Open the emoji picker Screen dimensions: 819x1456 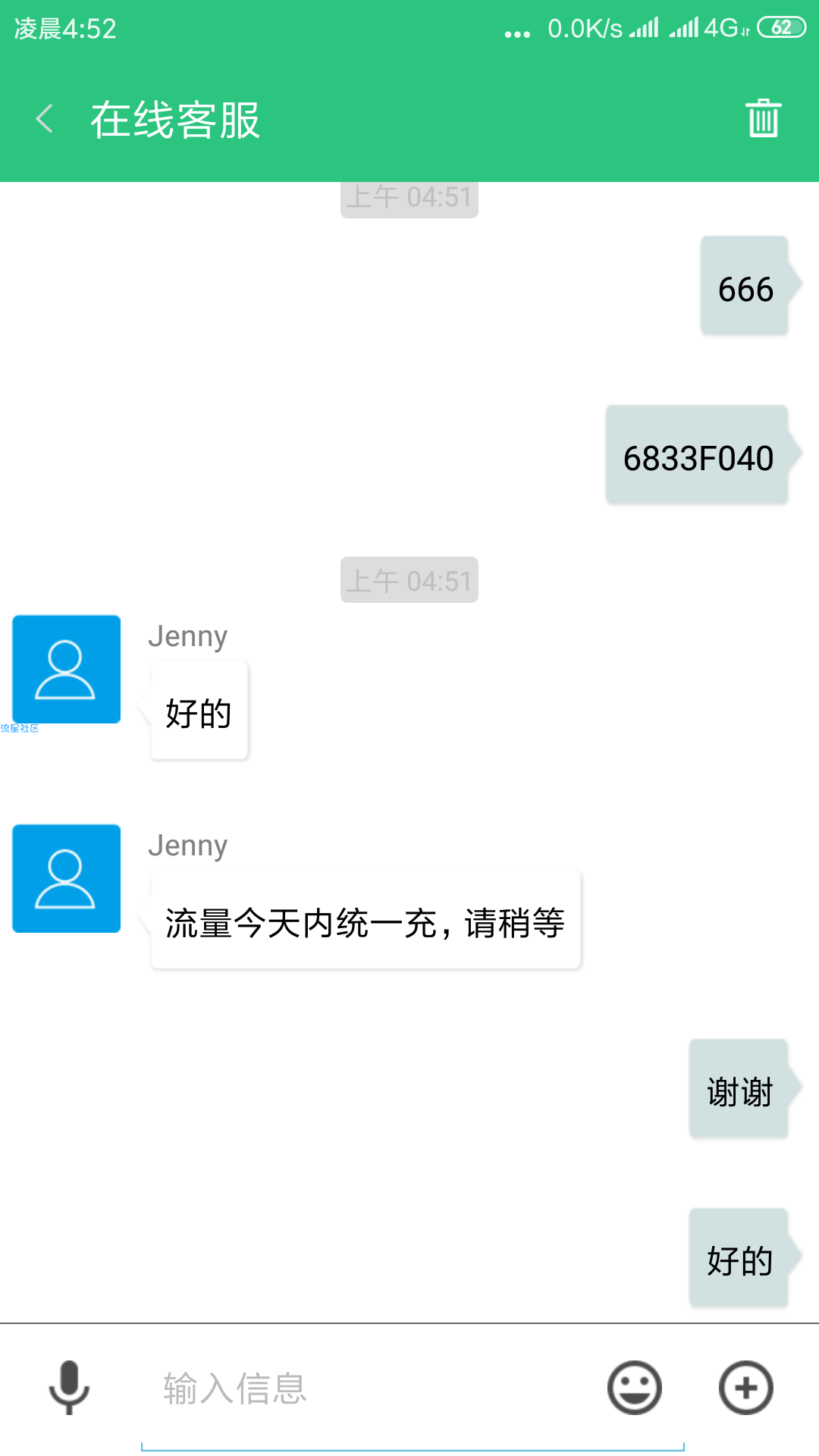(x=634, y=1388)
